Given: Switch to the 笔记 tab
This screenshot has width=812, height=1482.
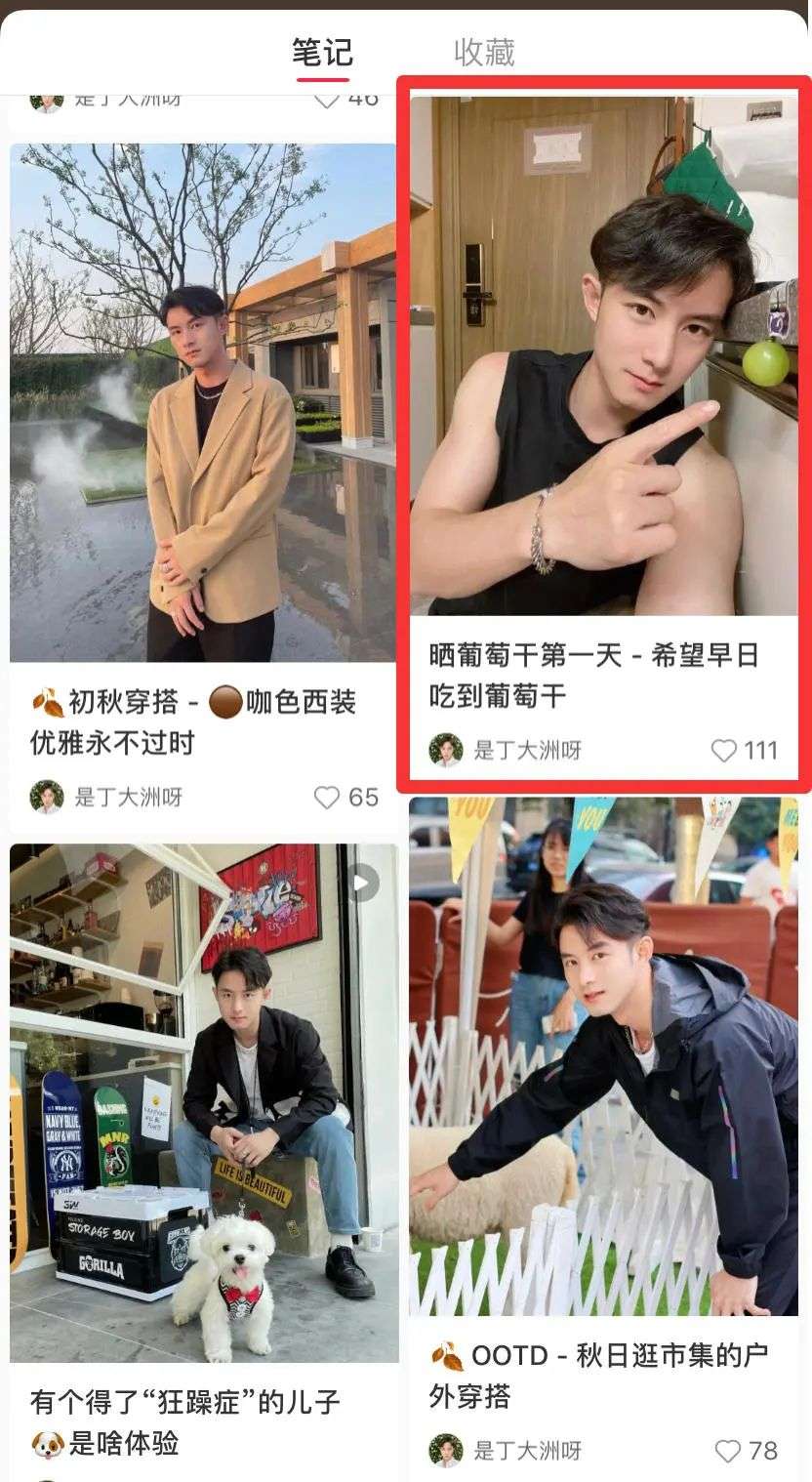Looking at the screenshot, I should [322, 52].
